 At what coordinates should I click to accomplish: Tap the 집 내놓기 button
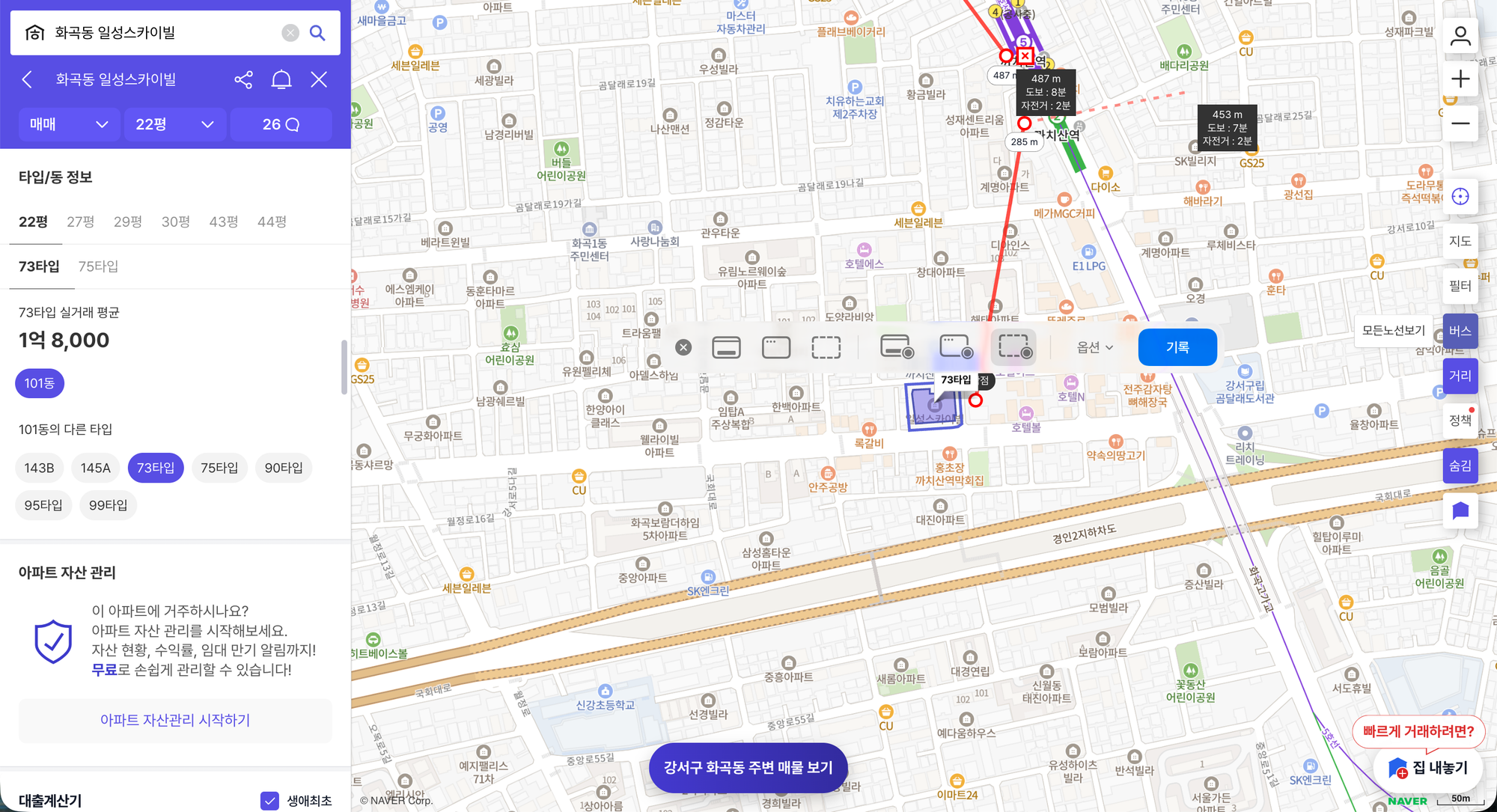coord(1429,768)
